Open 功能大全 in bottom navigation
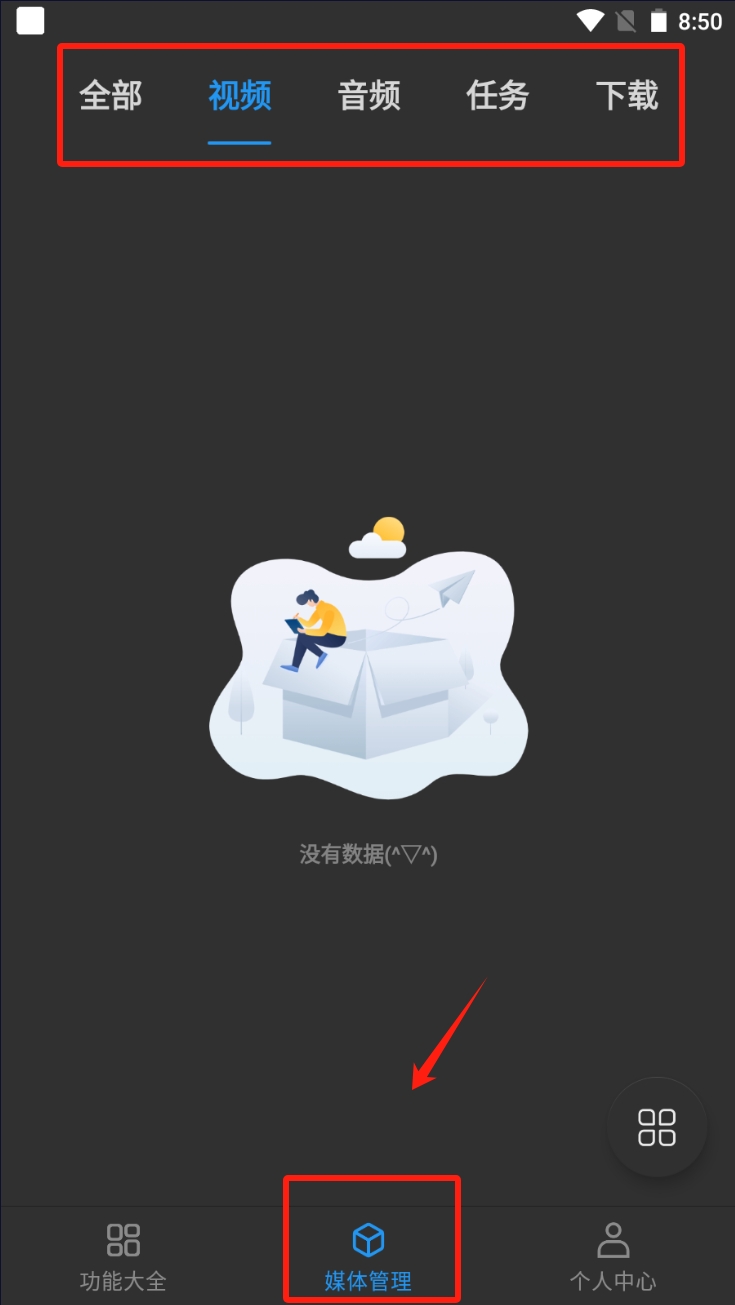The image size is (735, 1305). (x=123, y=1256)
